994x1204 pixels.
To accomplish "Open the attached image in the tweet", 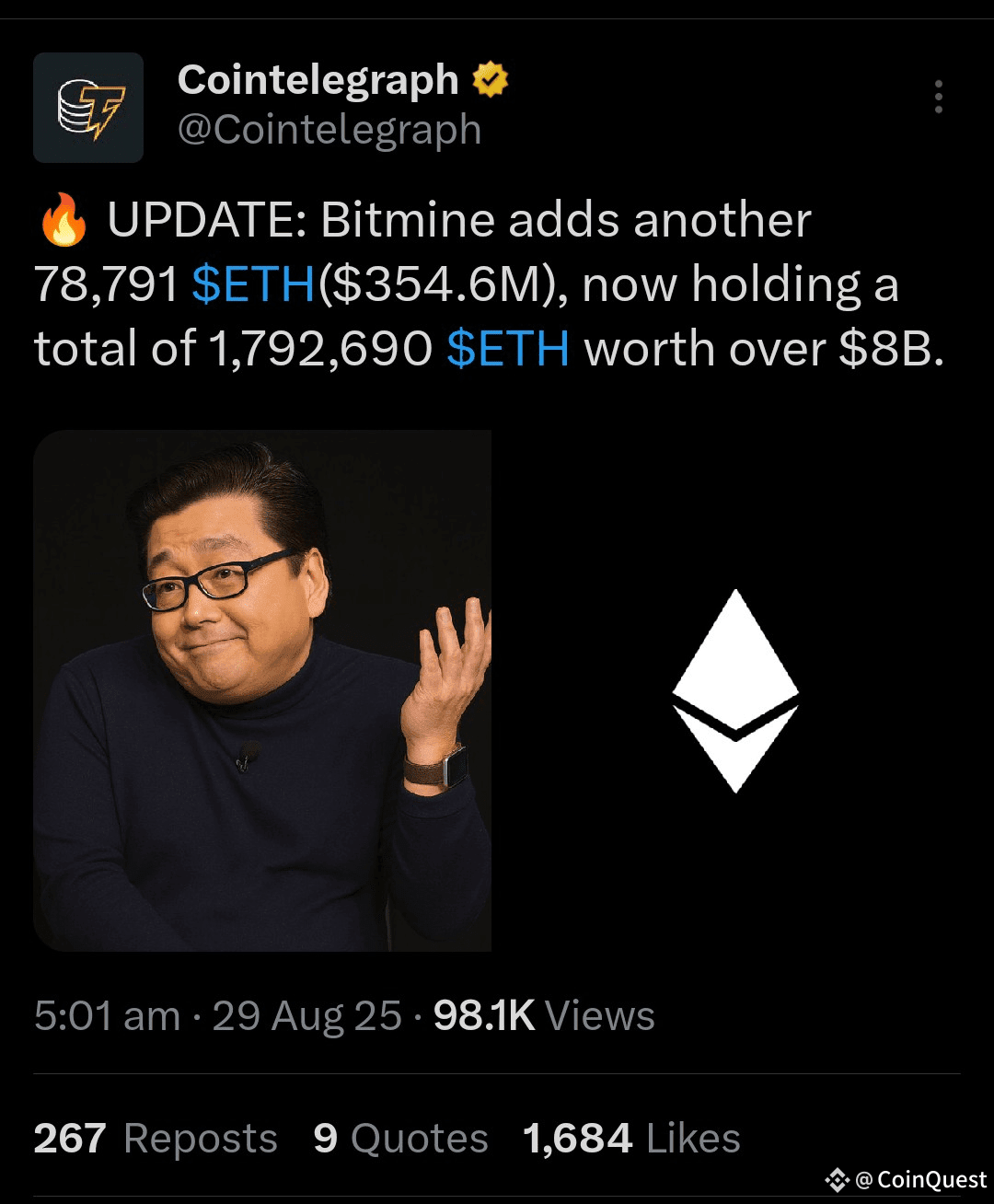I will click(x=262, y=690).
